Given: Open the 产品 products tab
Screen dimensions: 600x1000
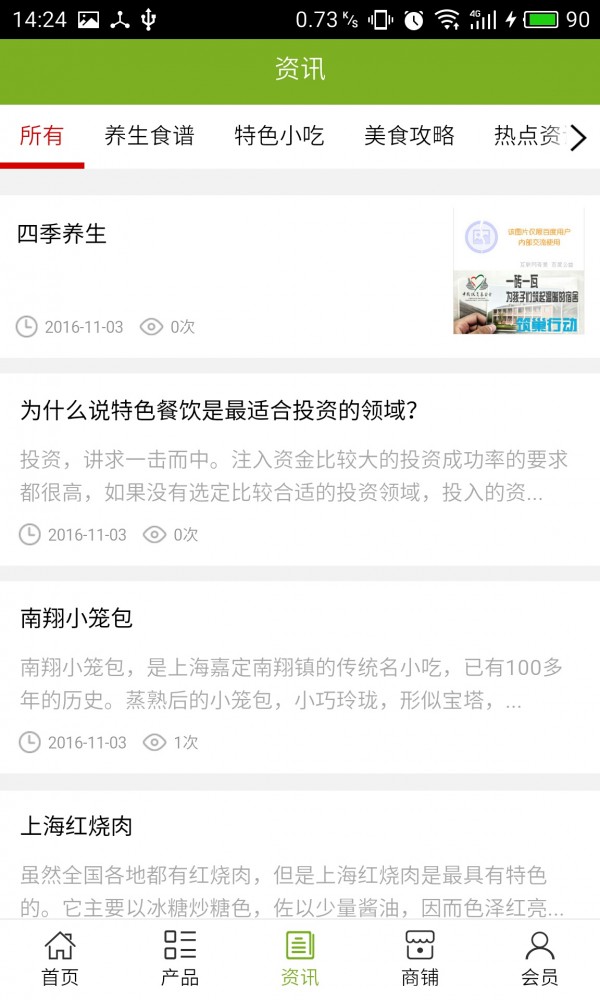Looking at the screenshot, I should (x=180, y=958).
